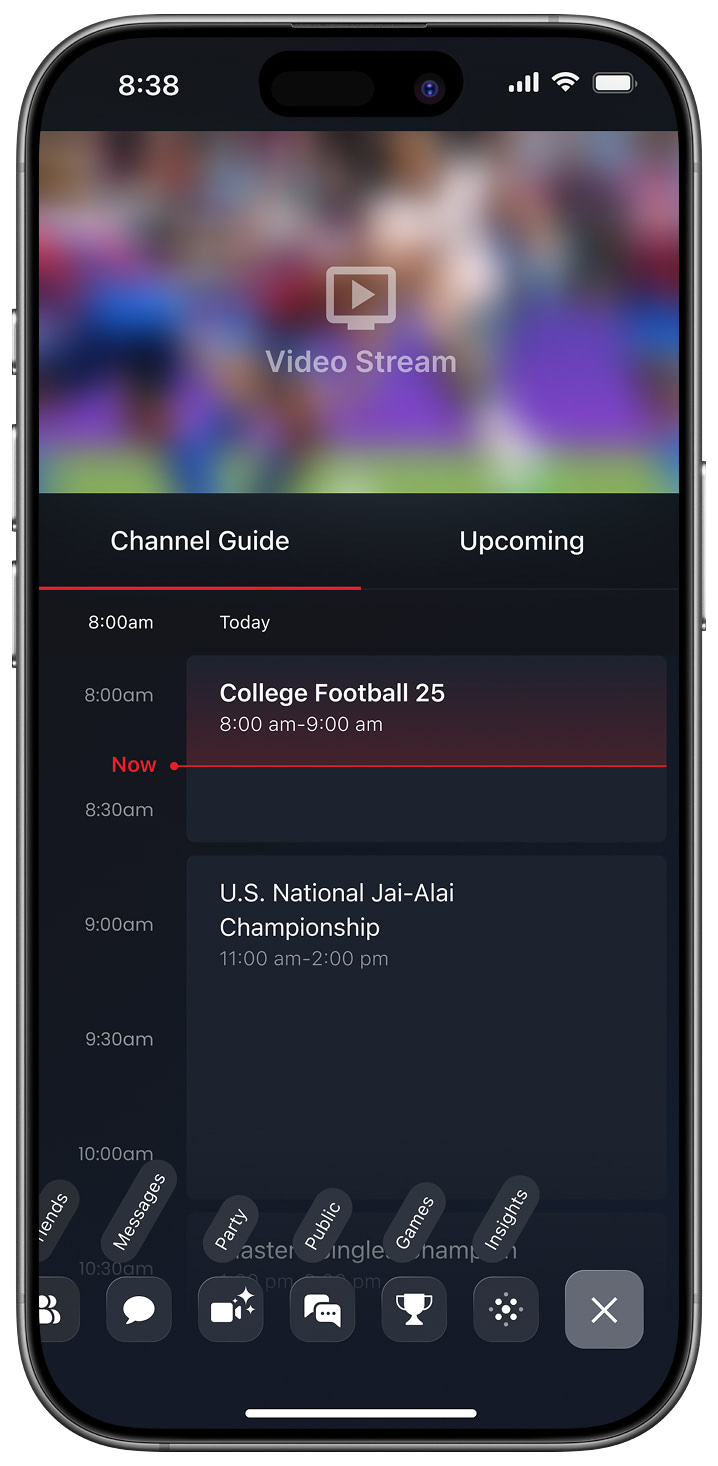Image resolution: width=718 pixels, height=1466 pixels.
Task: Close the toolbar menu
Action: click(x=604, y=1310)
